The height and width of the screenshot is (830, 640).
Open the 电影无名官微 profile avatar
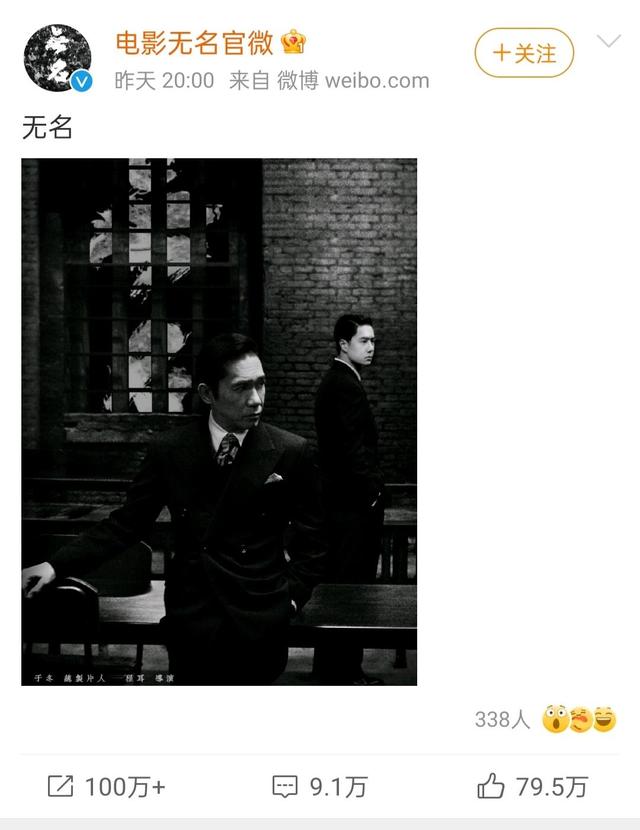[x=55, y=59]
